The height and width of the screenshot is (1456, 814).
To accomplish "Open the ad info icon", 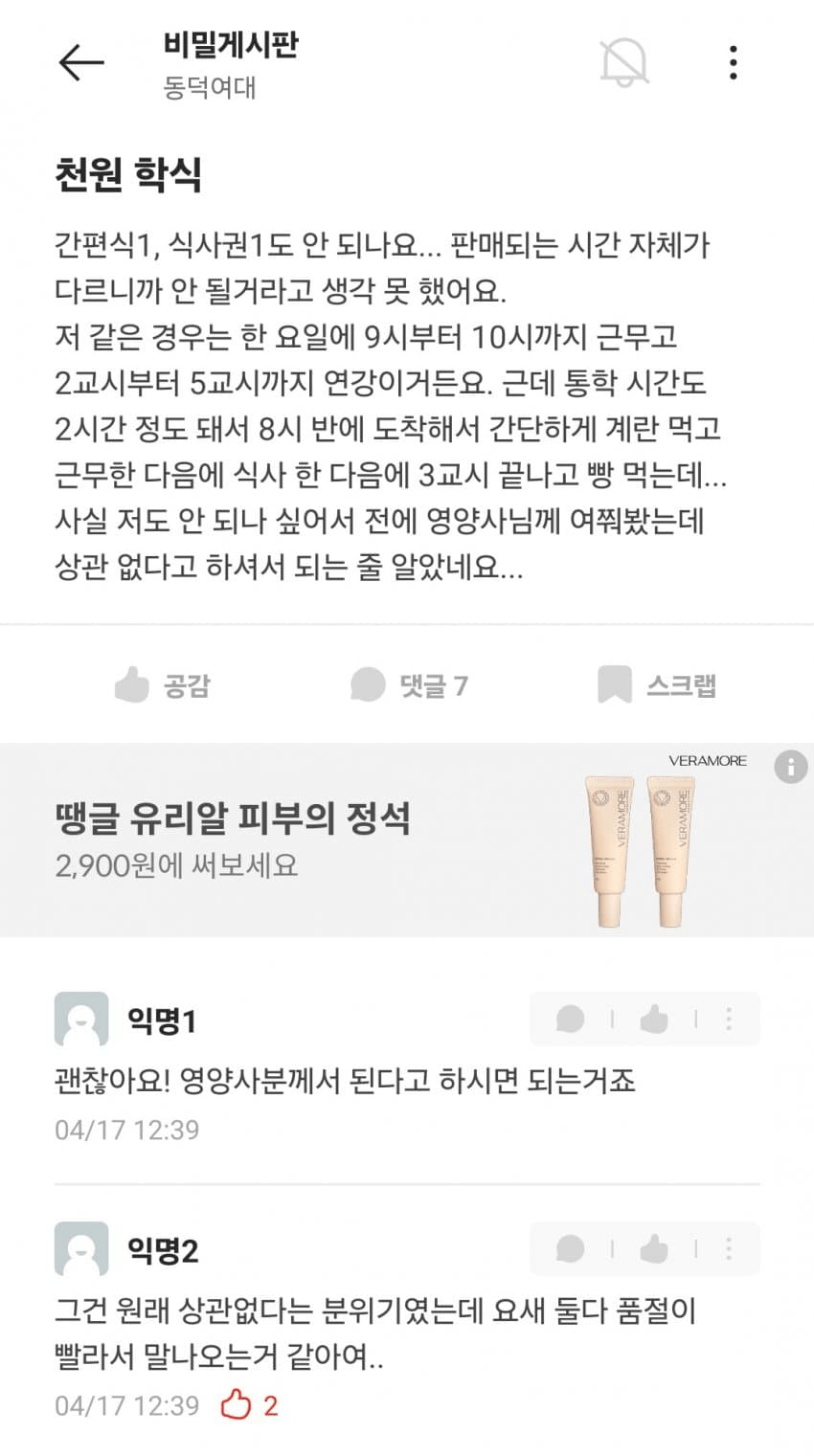I will click(790, 767).
